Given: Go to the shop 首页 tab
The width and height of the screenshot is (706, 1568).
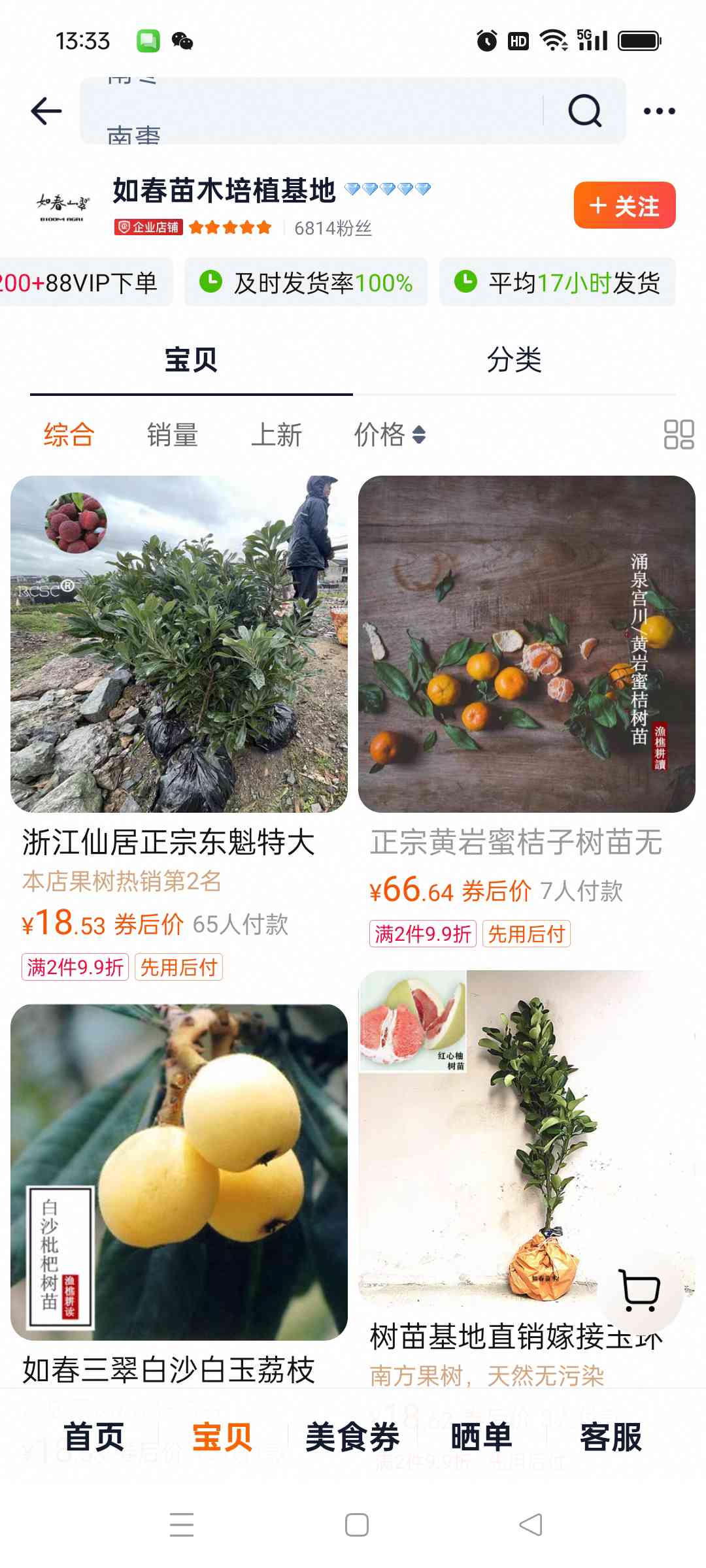Looking at the screenshot, I should pyautogui.click(x=94, y=1437).
